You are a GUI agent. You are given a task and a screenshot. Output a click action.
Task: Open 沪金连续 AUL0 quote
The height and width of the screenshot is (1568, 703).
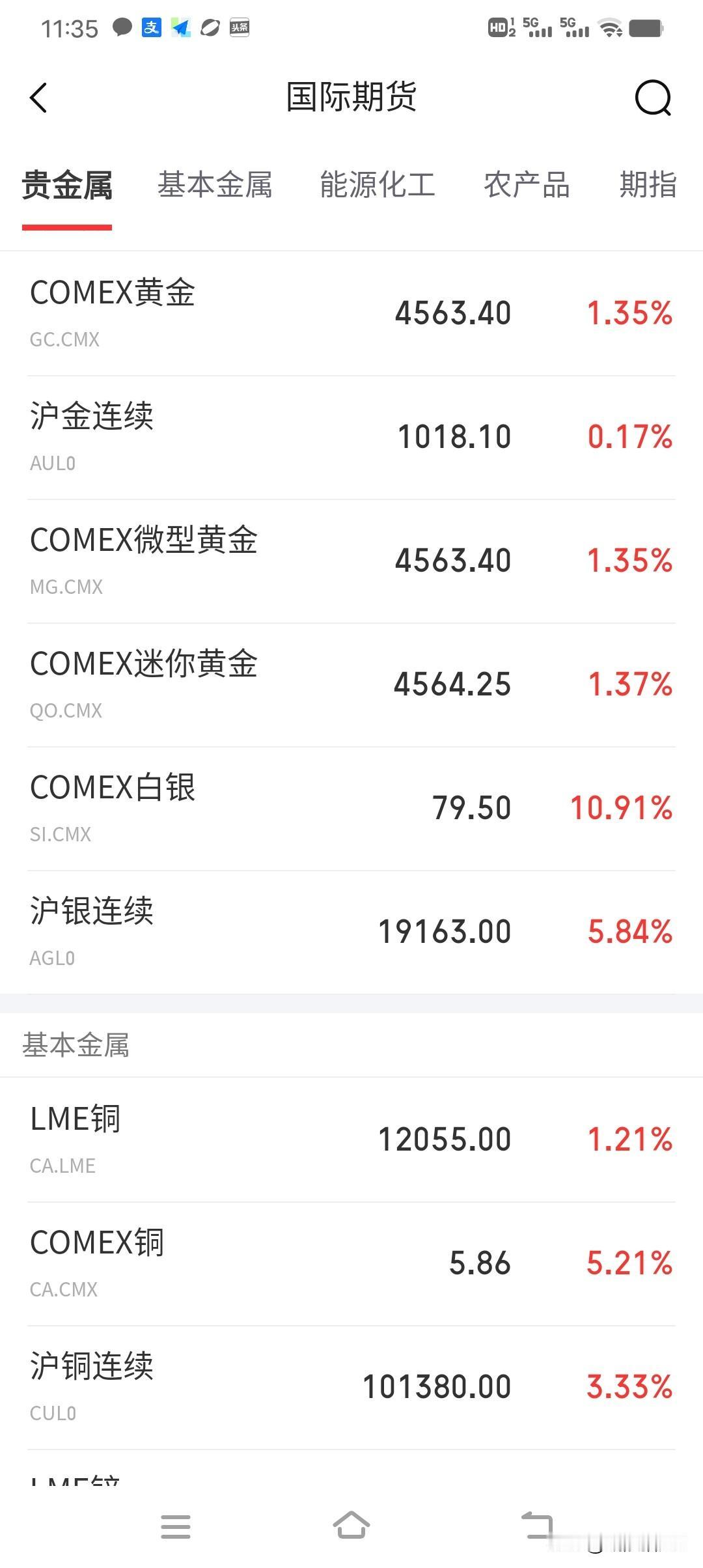point(351,437)
